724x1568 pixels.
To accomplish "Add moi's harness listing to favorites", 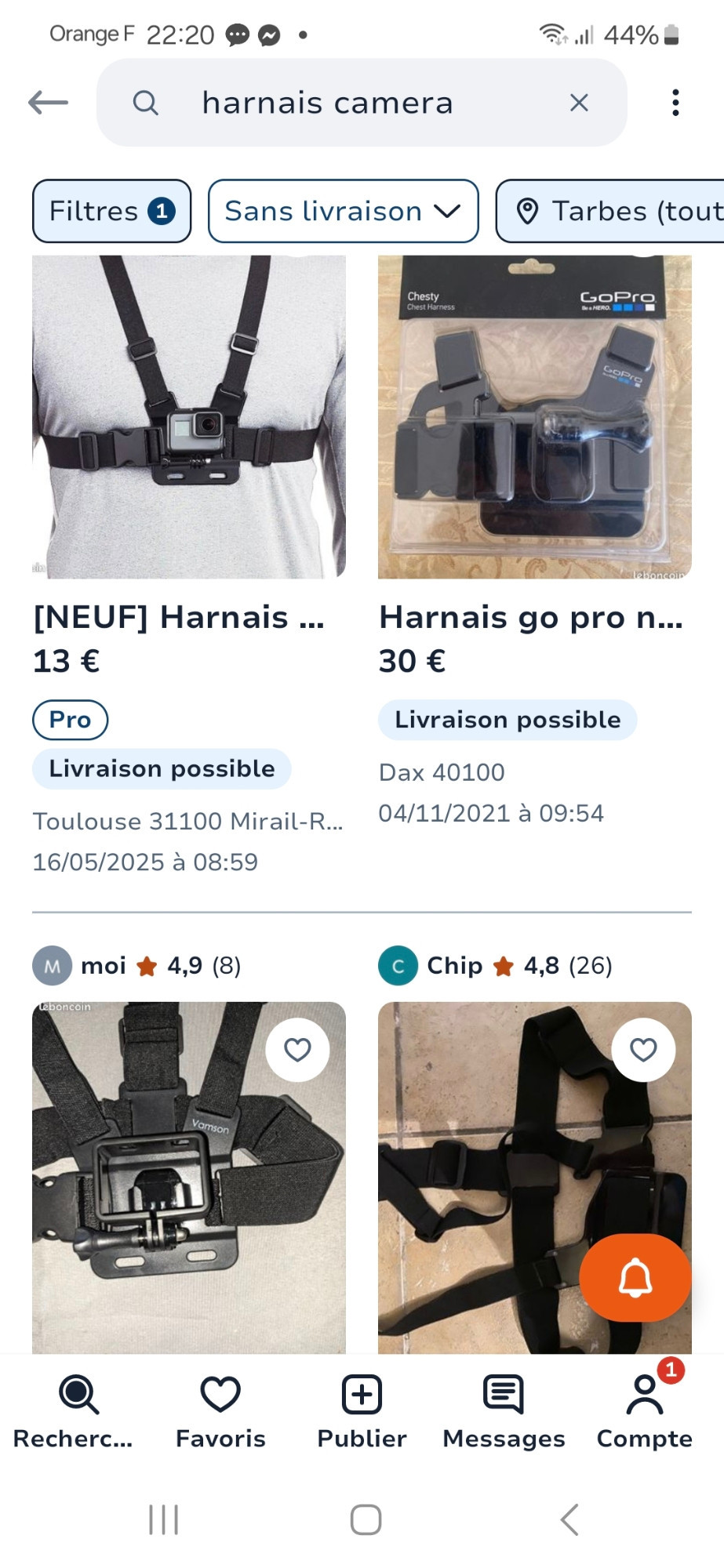I will pos(297,1050).
